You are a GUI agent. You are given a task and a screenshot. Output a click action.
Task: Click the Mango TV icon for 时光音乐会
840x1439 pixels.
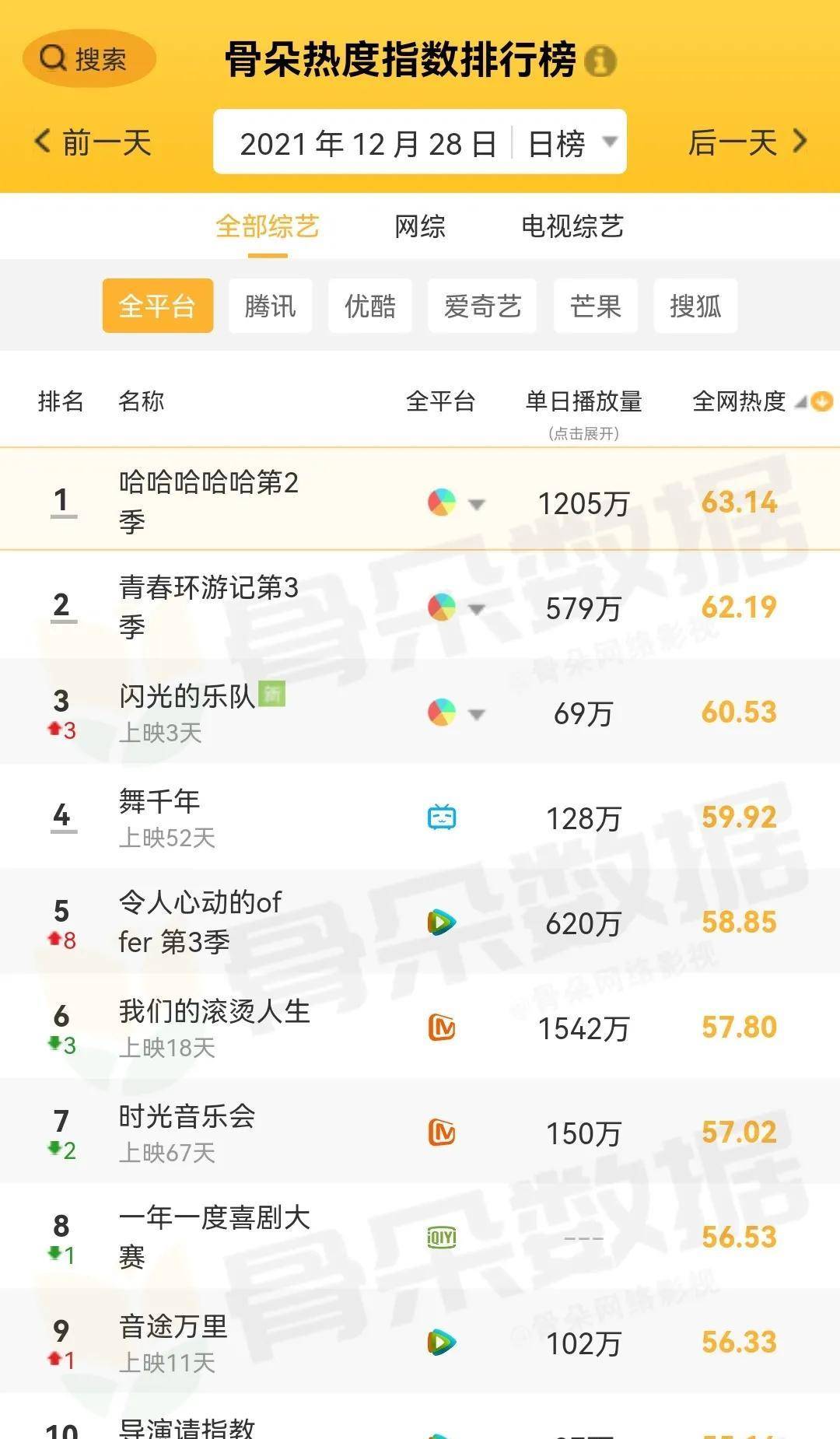(442, 1130)
